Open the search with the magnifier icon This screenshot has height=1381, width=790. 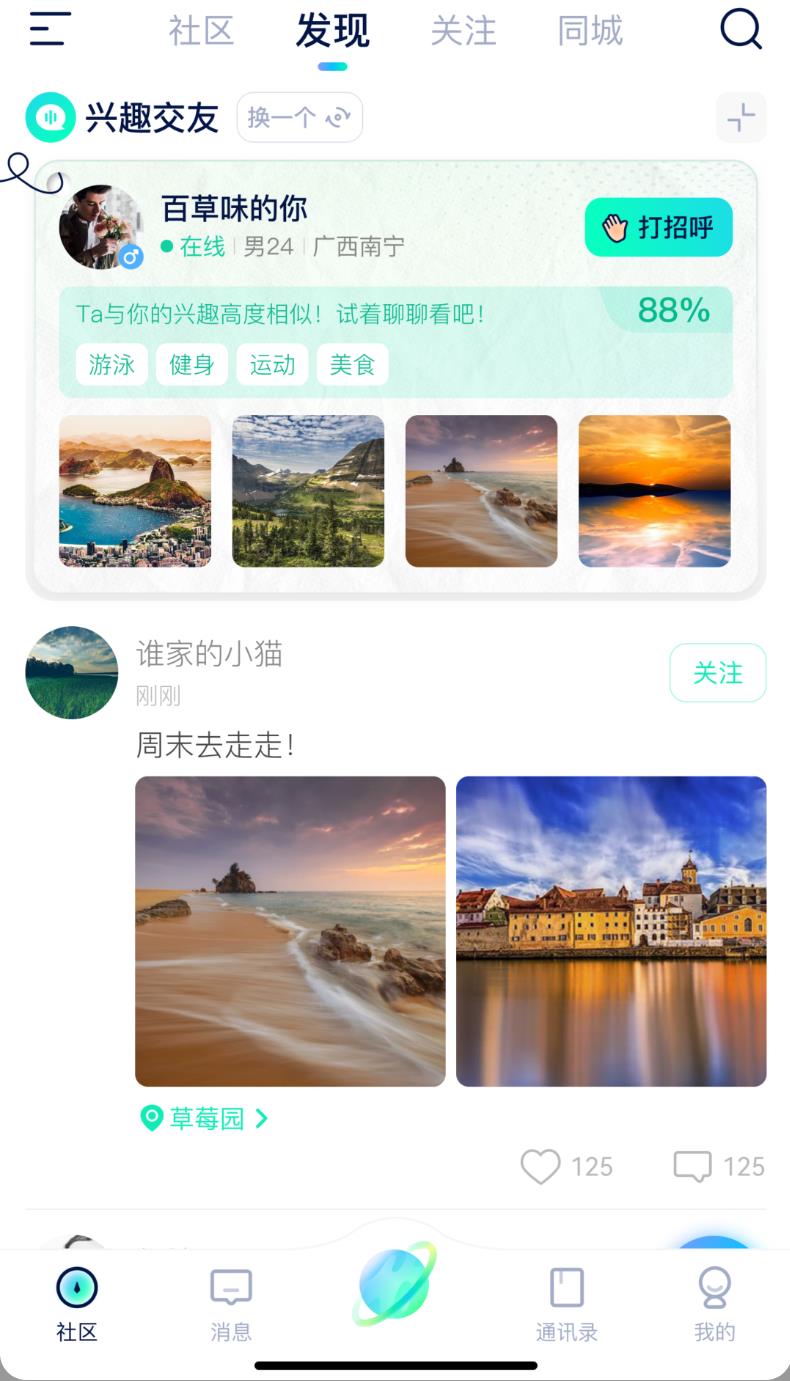coord(740,29)
